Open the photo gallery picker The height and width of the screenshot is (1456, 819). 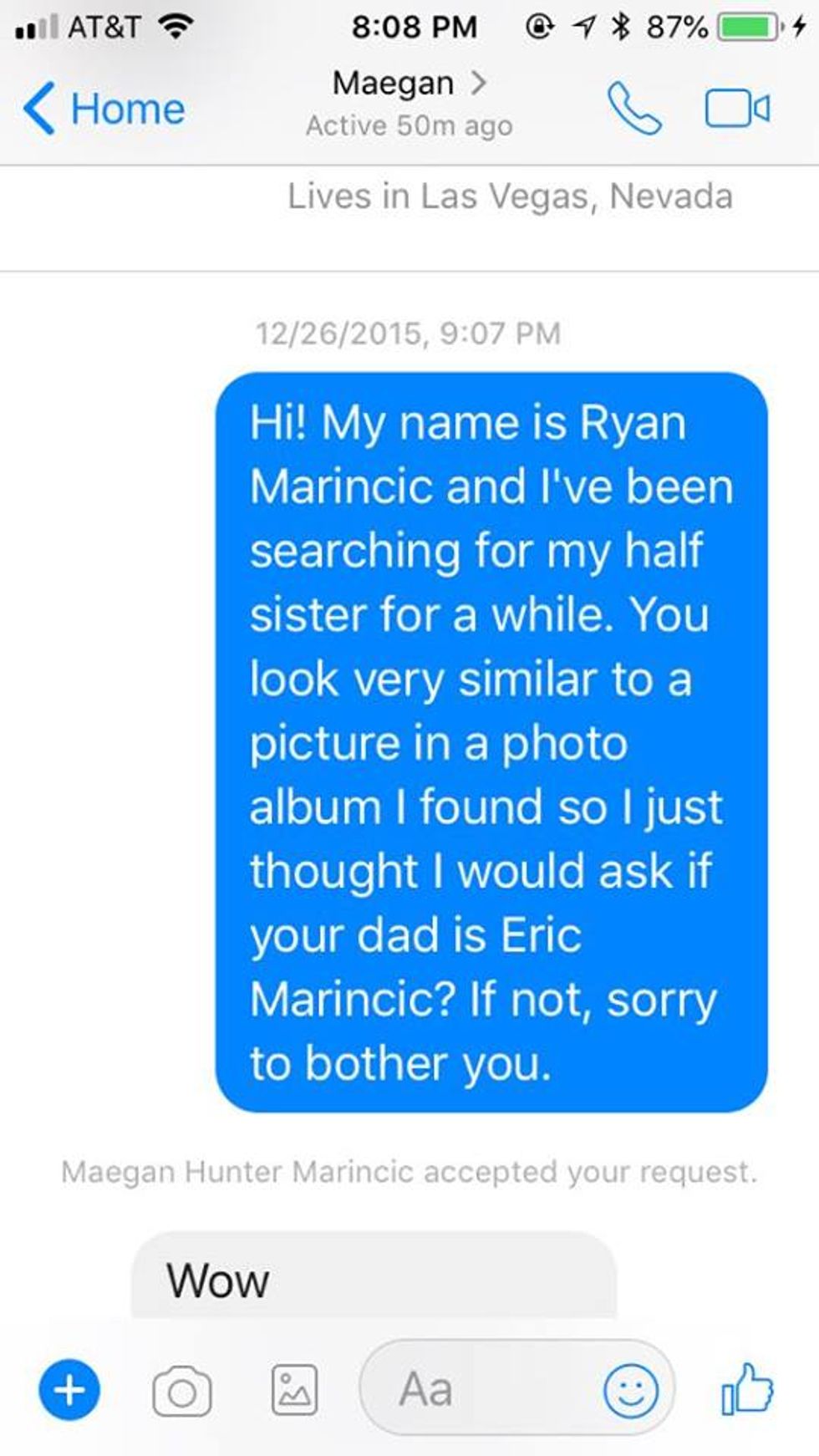(x=294, y=1391)
